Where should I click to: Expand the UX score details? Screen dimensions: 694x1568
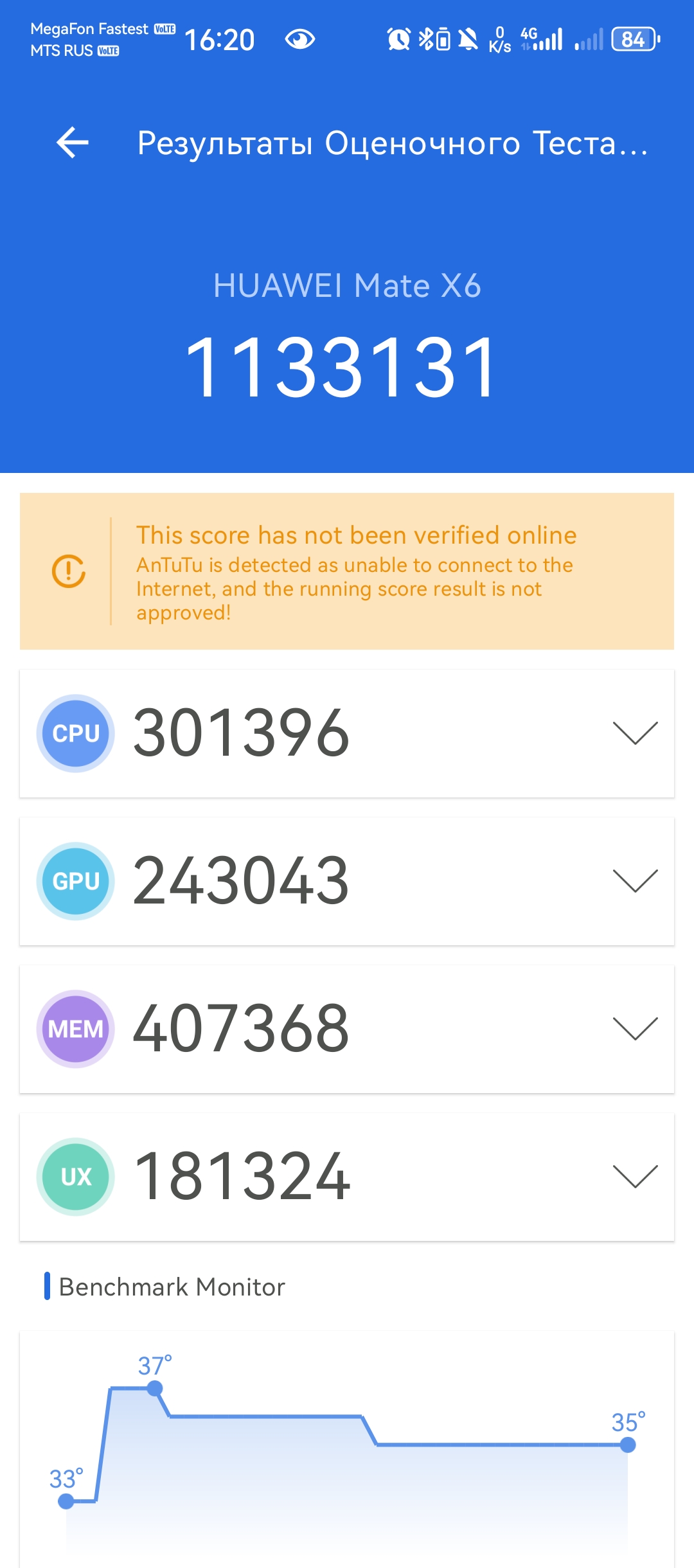point(635,1176)
